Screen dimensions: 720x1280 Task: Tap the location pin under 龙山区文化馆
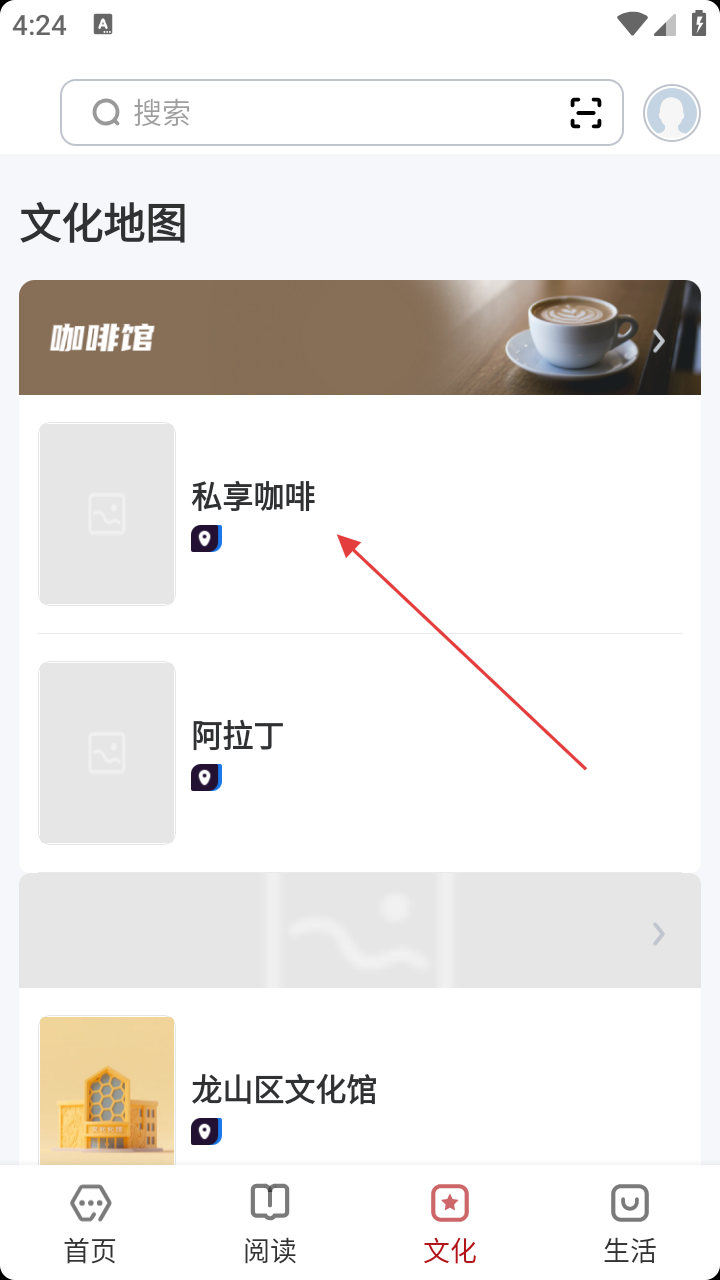(206, 1132)
